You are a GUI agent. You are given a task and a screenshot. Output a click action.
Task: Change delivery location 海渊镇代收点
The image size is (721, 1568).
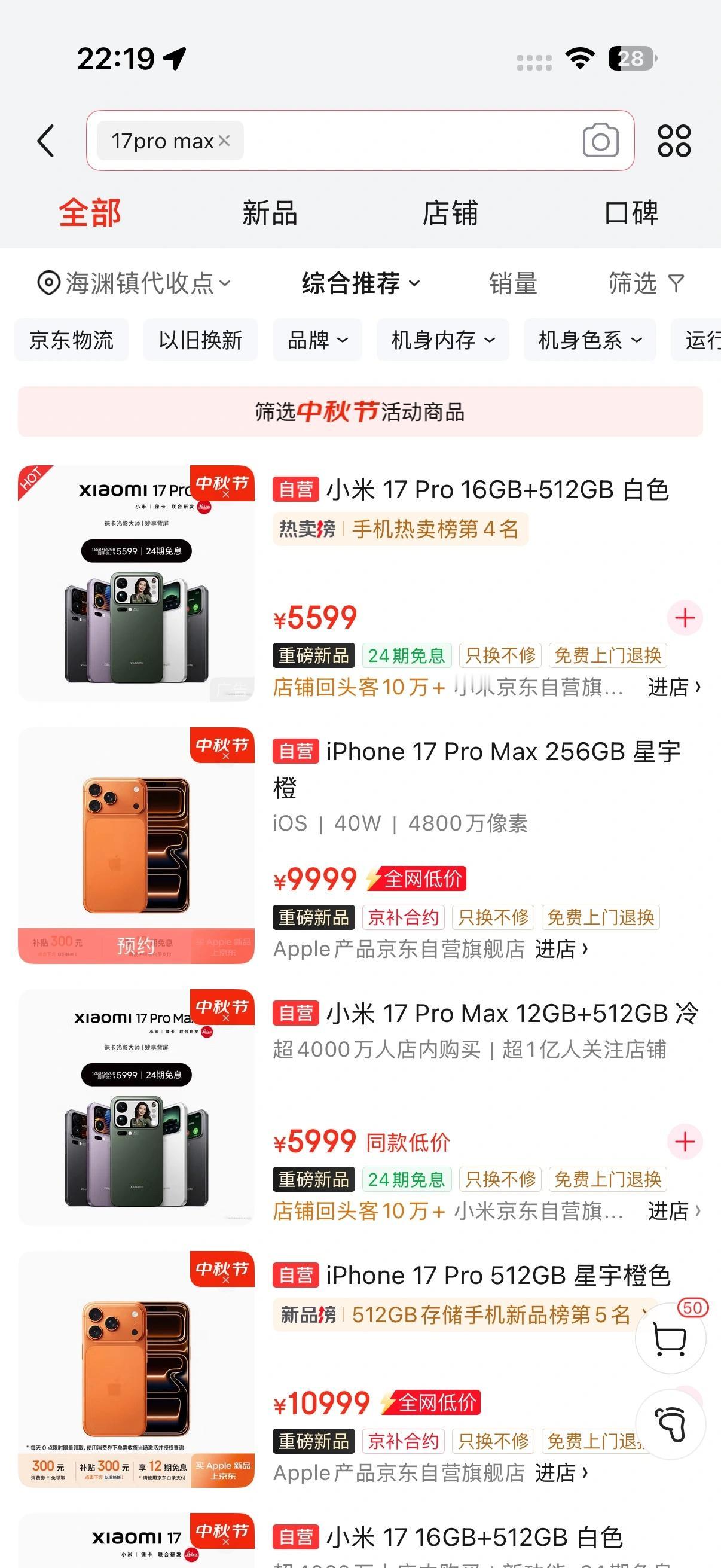(134, 283)
